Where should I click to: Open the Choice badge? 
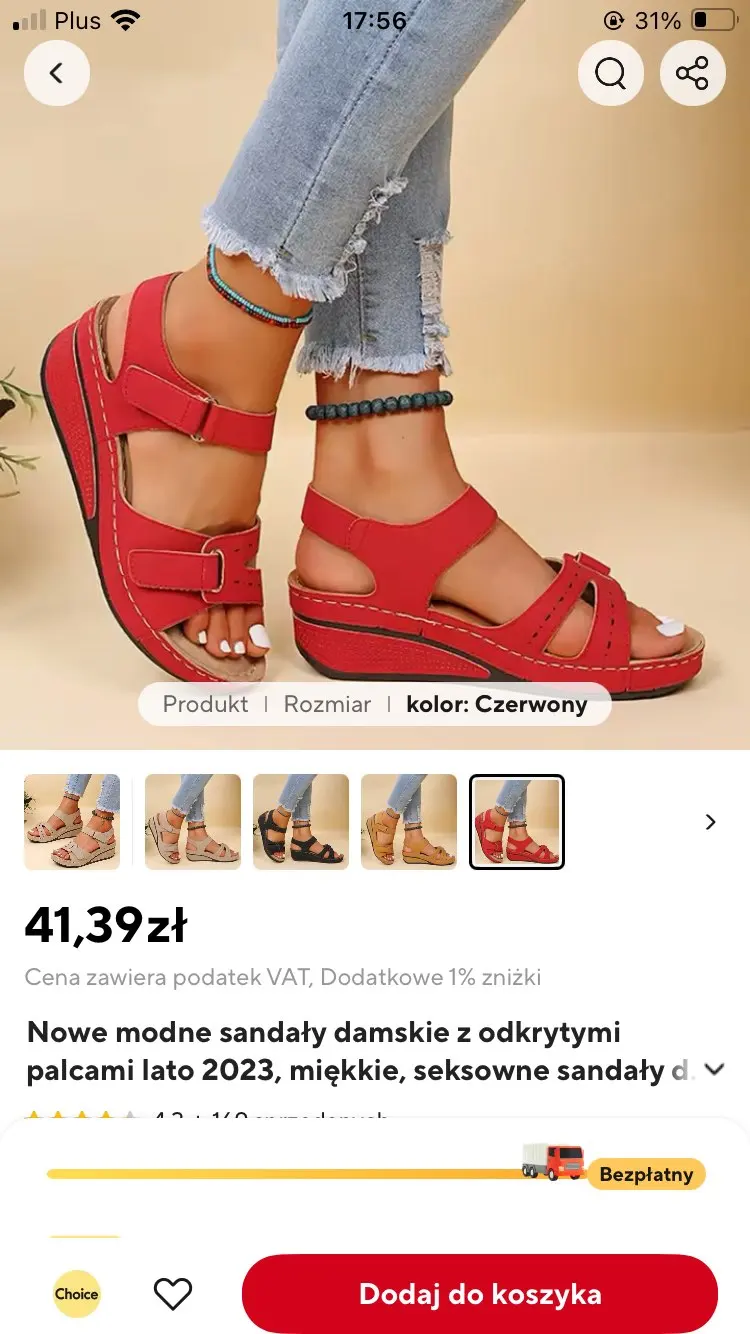pyautogui.click(x=77, y=1294)
